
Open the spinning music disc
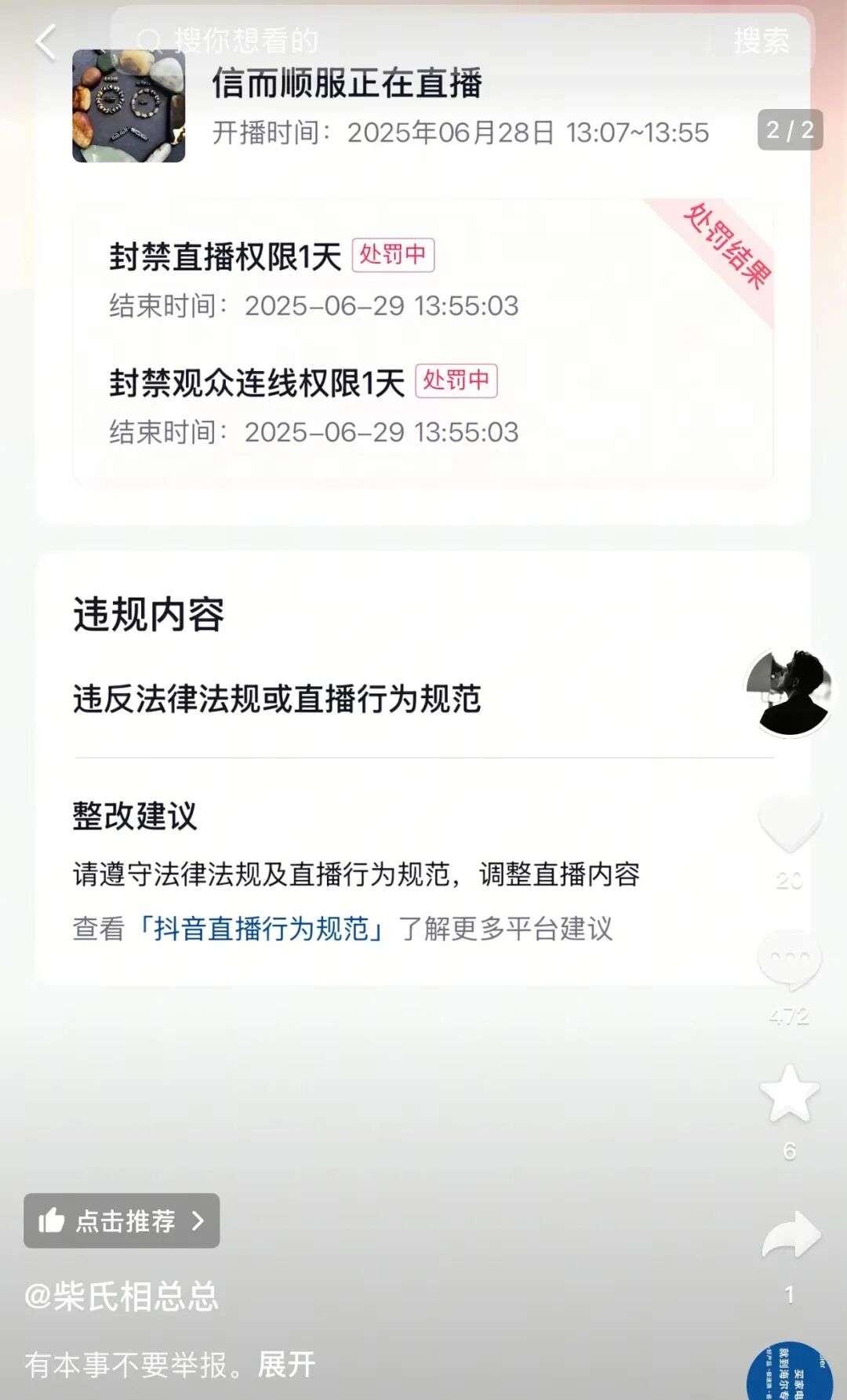(x=791, y=1371)
